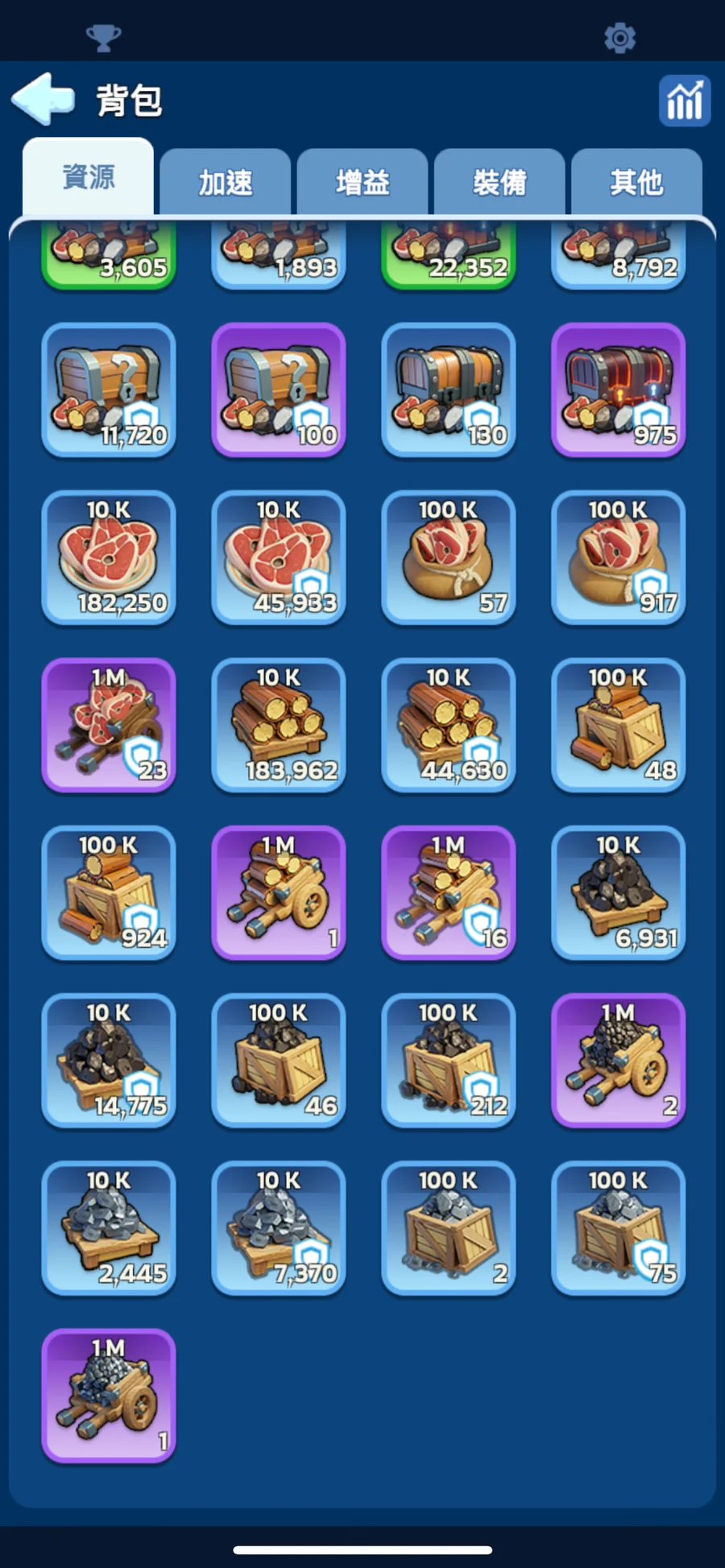
Task: Tap the 10K iron item with 2,445
Action: [109, 1227]
